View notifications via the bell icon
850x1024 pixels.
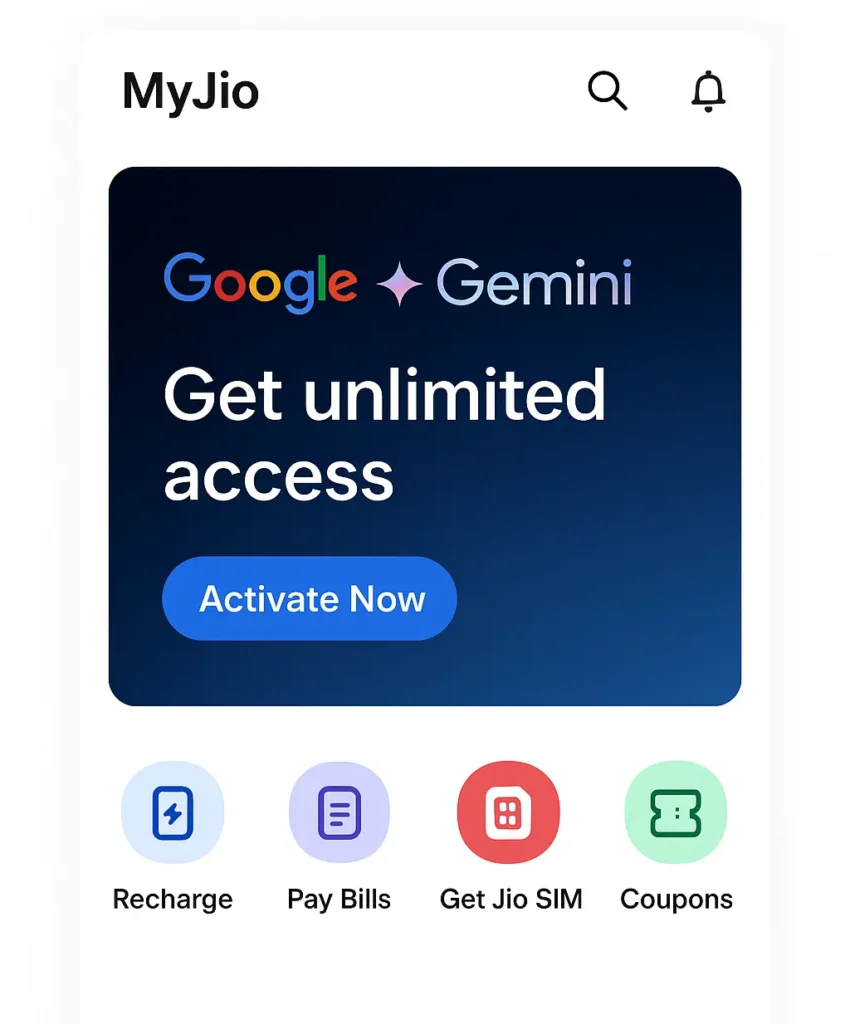[x=709, y=91]
